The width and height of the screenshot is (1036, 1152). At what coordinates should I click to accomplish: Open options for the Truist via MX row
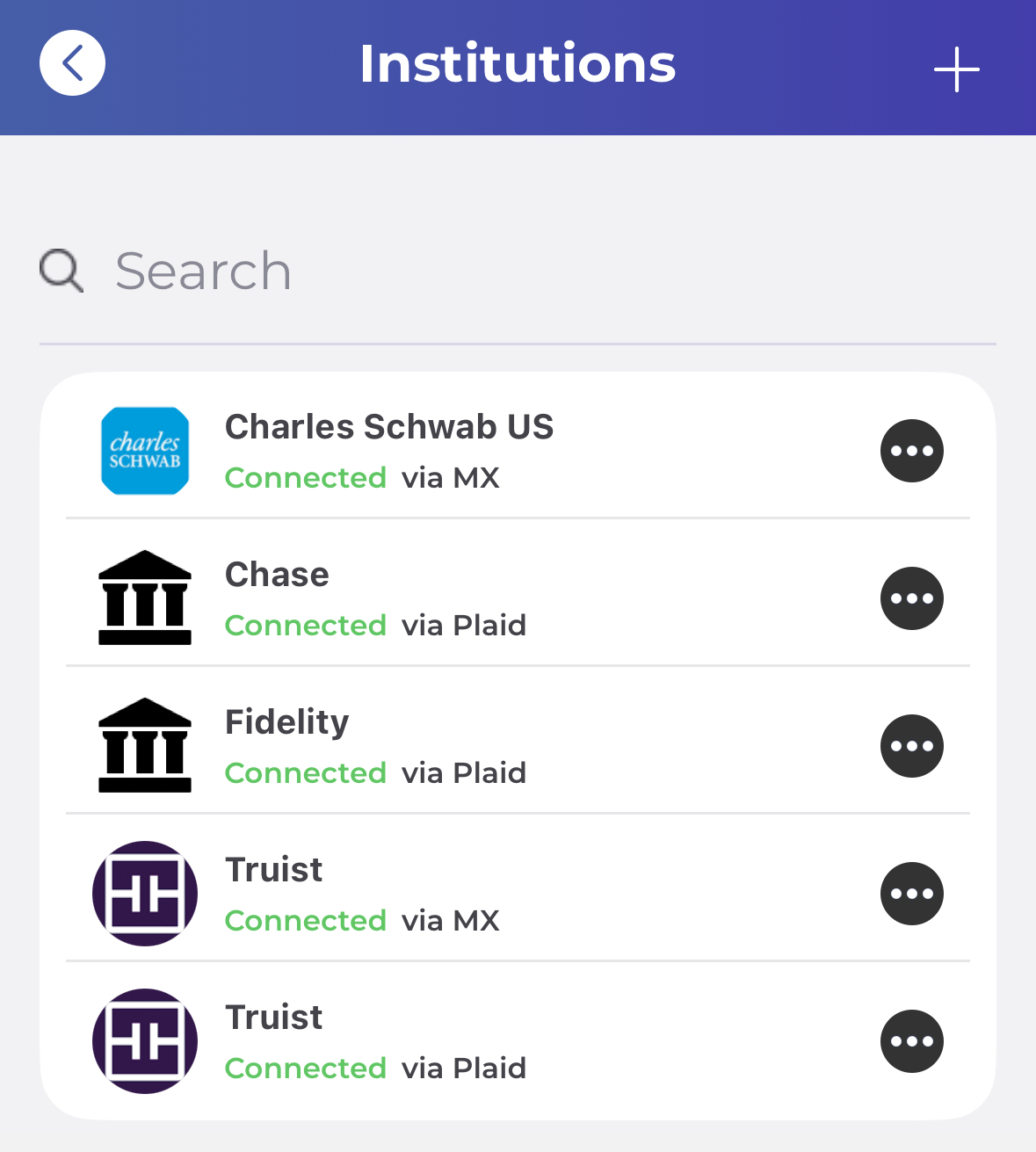coord(912,894)
